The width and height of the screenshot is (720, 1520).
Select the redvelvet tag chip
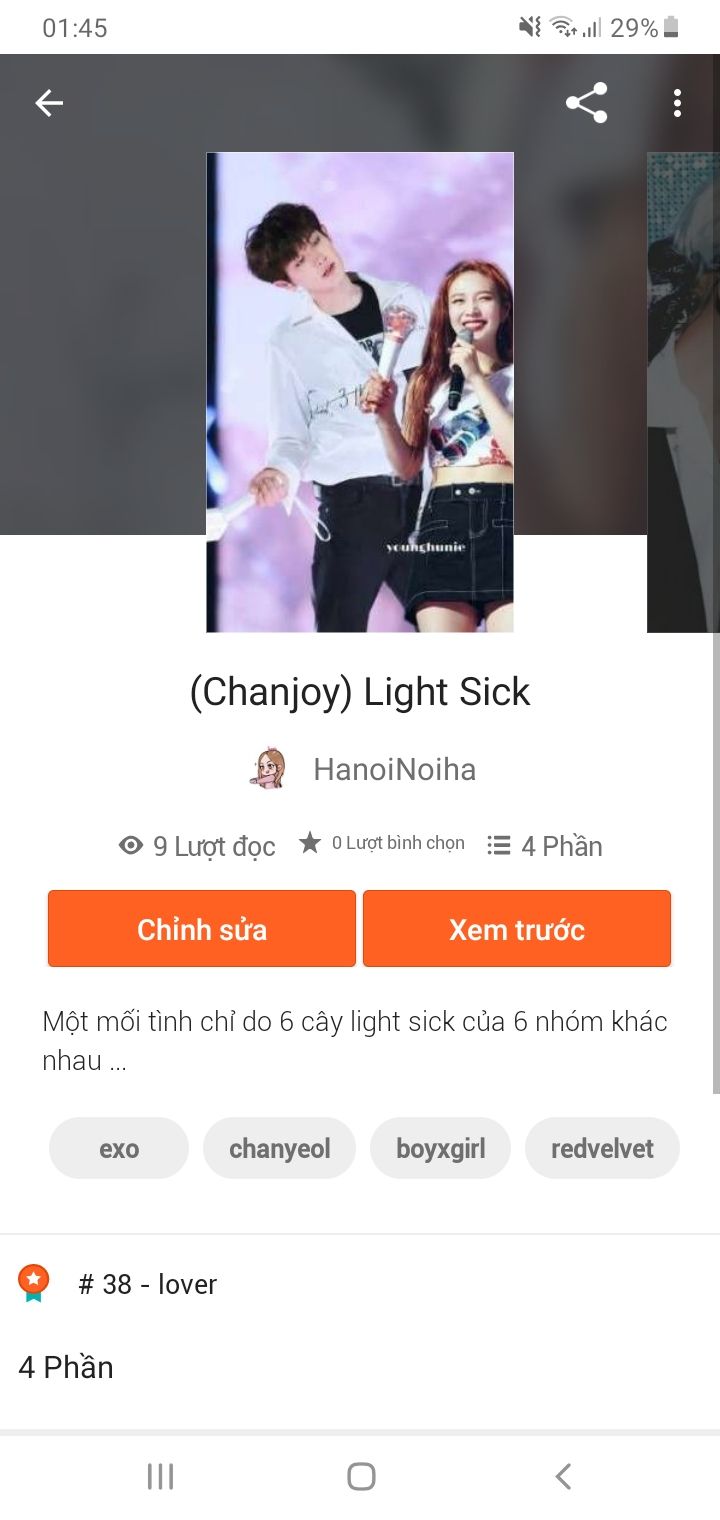point(602,1148)
